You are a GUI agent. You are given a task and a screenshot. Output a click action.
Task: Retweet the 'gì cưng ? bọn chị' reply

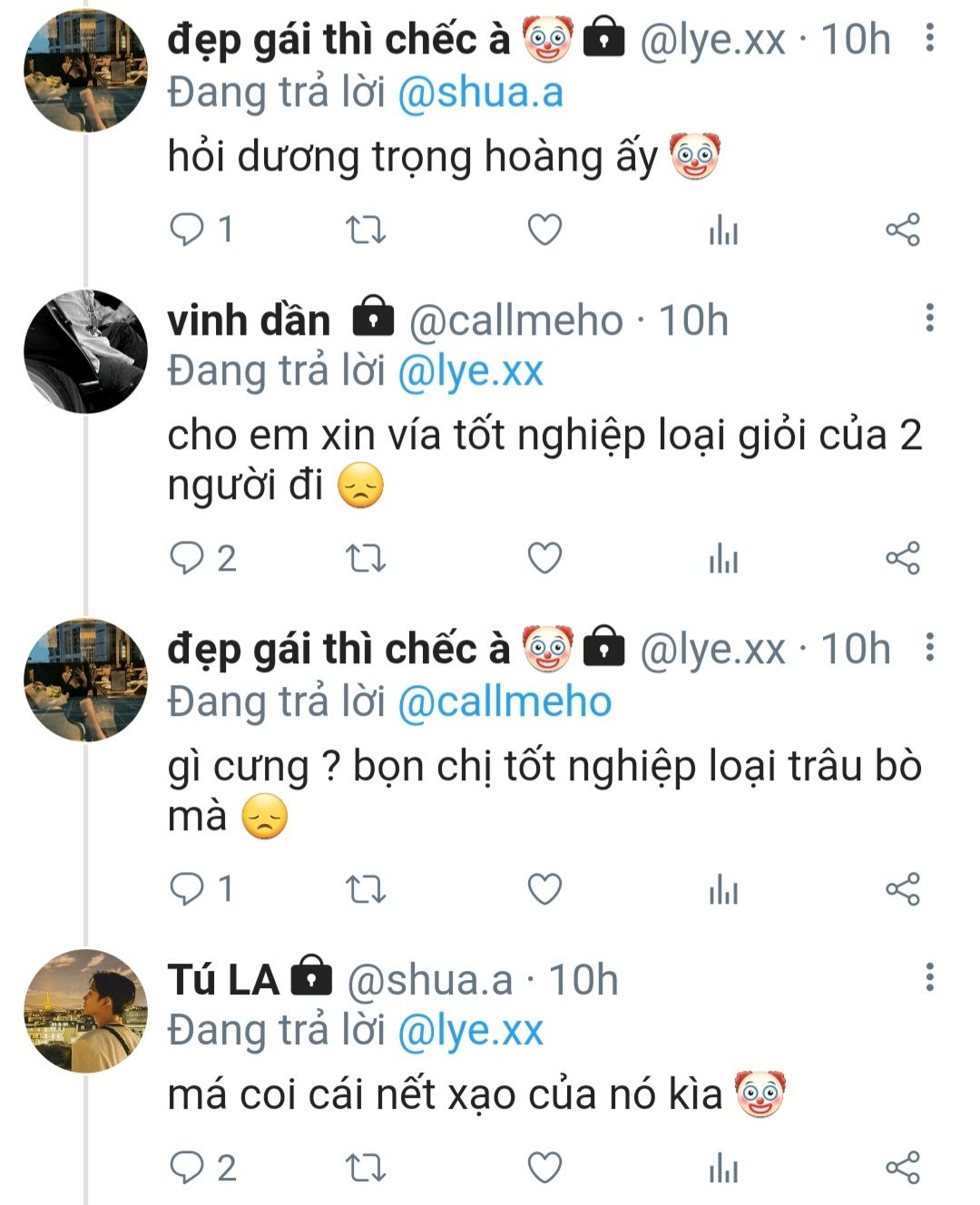click(367, 888)
